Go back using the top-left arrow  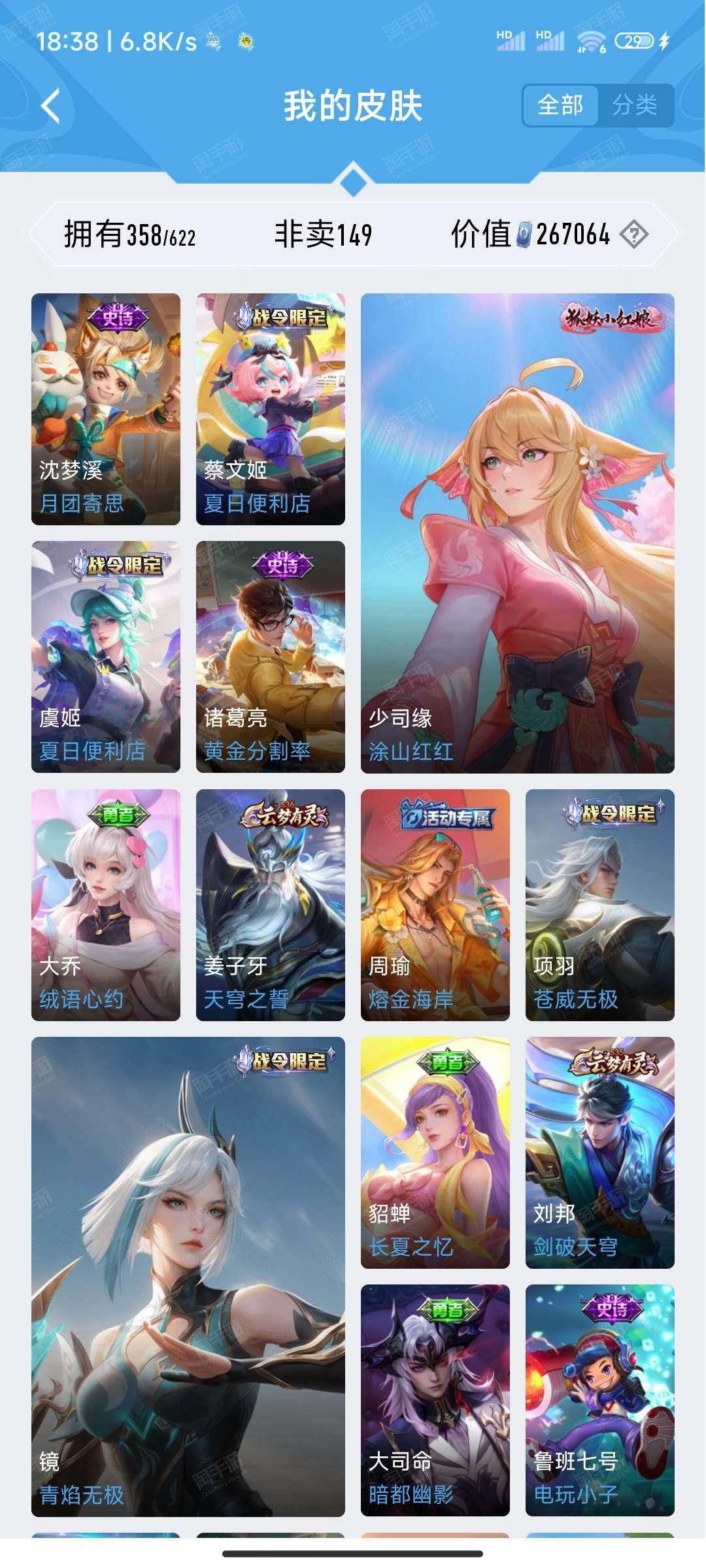[51, 106]
